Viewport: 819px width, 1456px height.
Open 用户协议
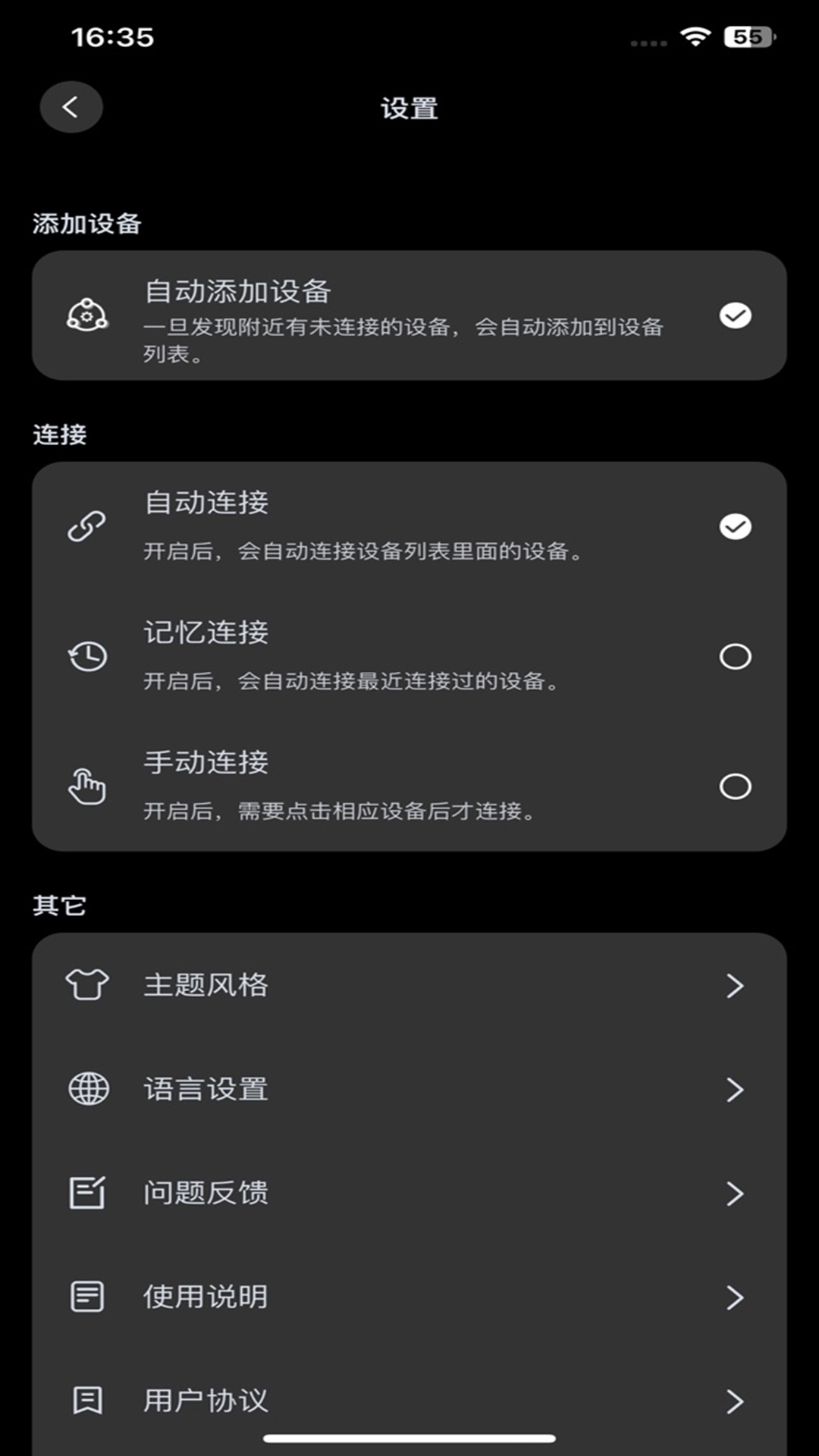coord(409,1400)
